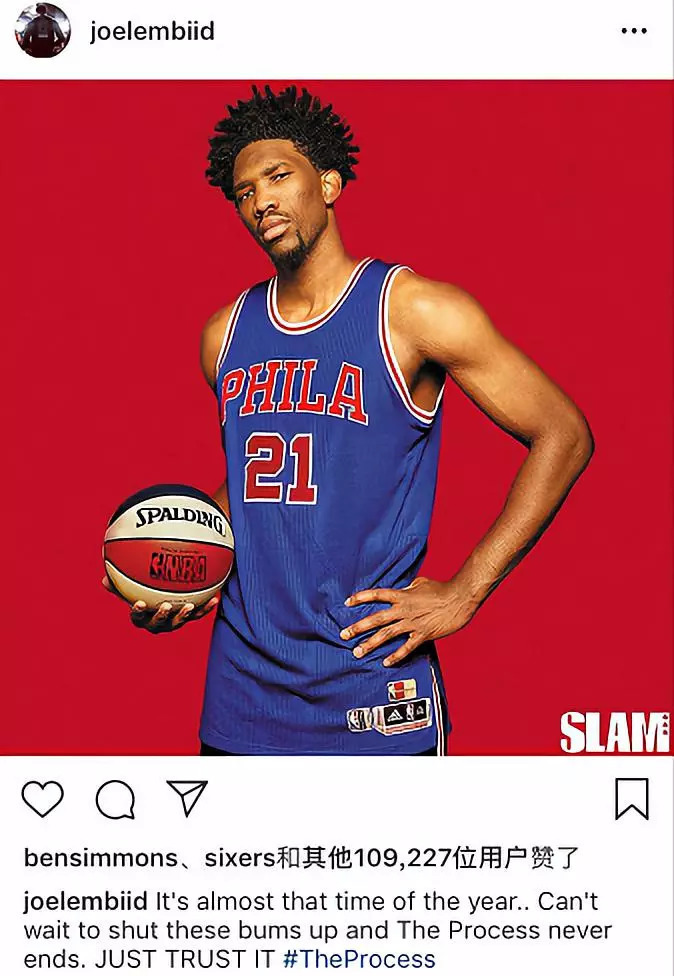Viewport: 674px width, 976px height.
Task: Like this post with the heart icon
Action: (42, 798)
